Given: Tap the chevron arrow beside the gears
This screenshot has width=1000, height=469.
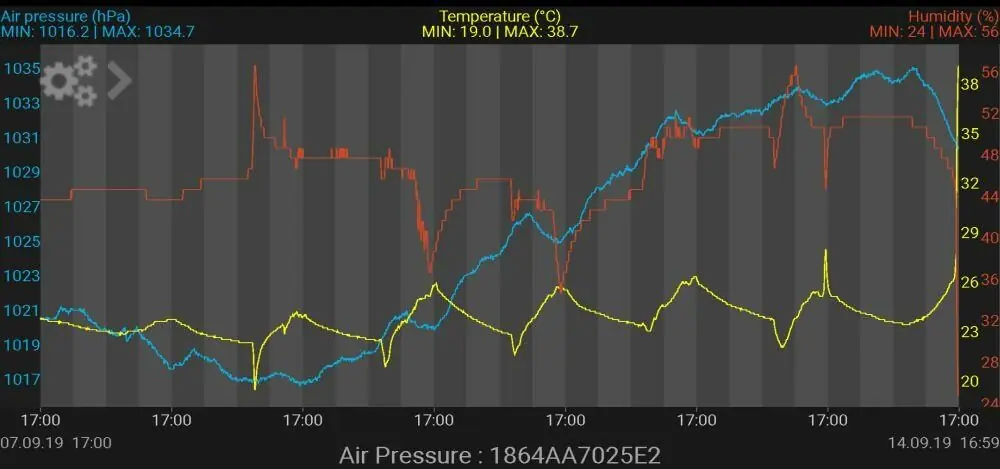Looking at the screenshot, I should click(x=119, y=81).
